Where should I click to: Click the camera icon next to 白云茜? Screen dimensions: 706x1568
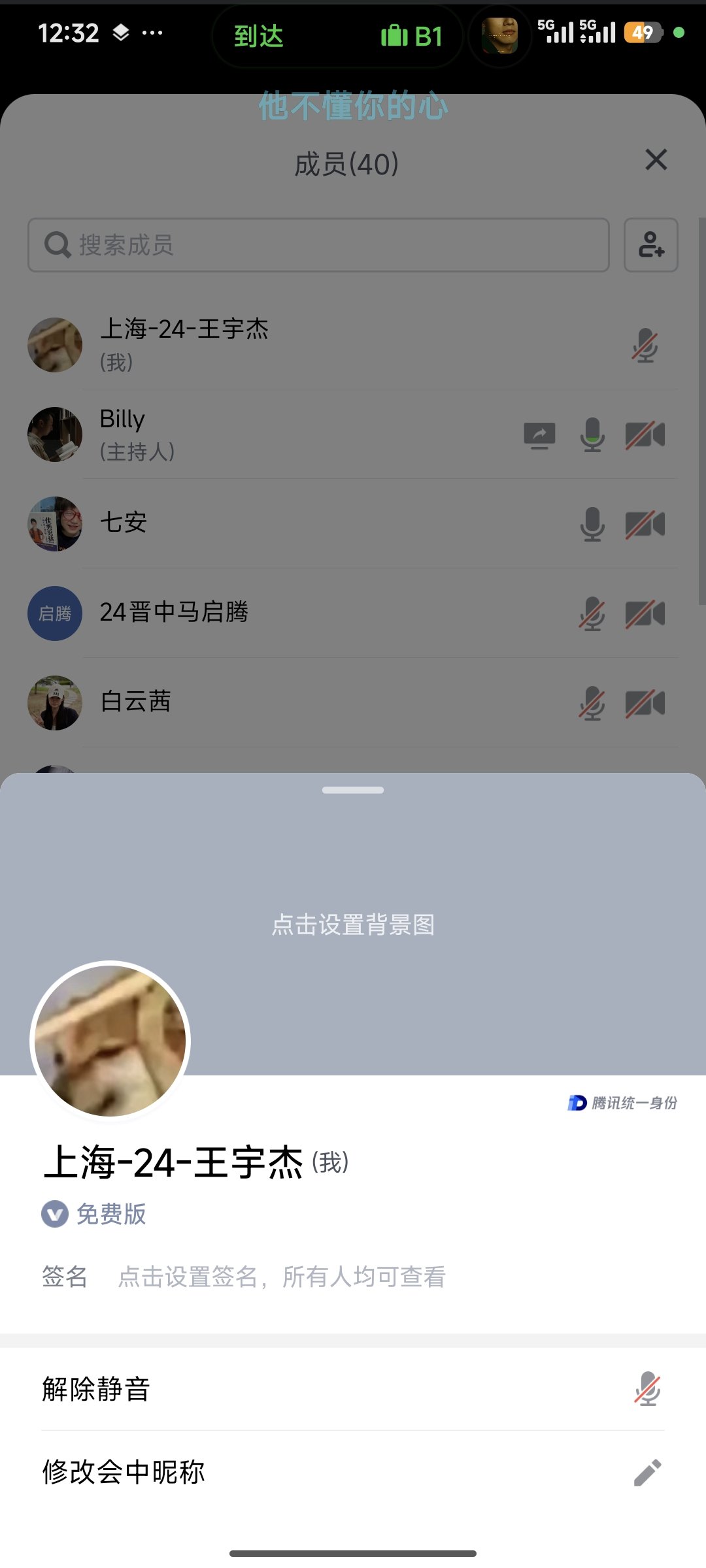[645, 702]
